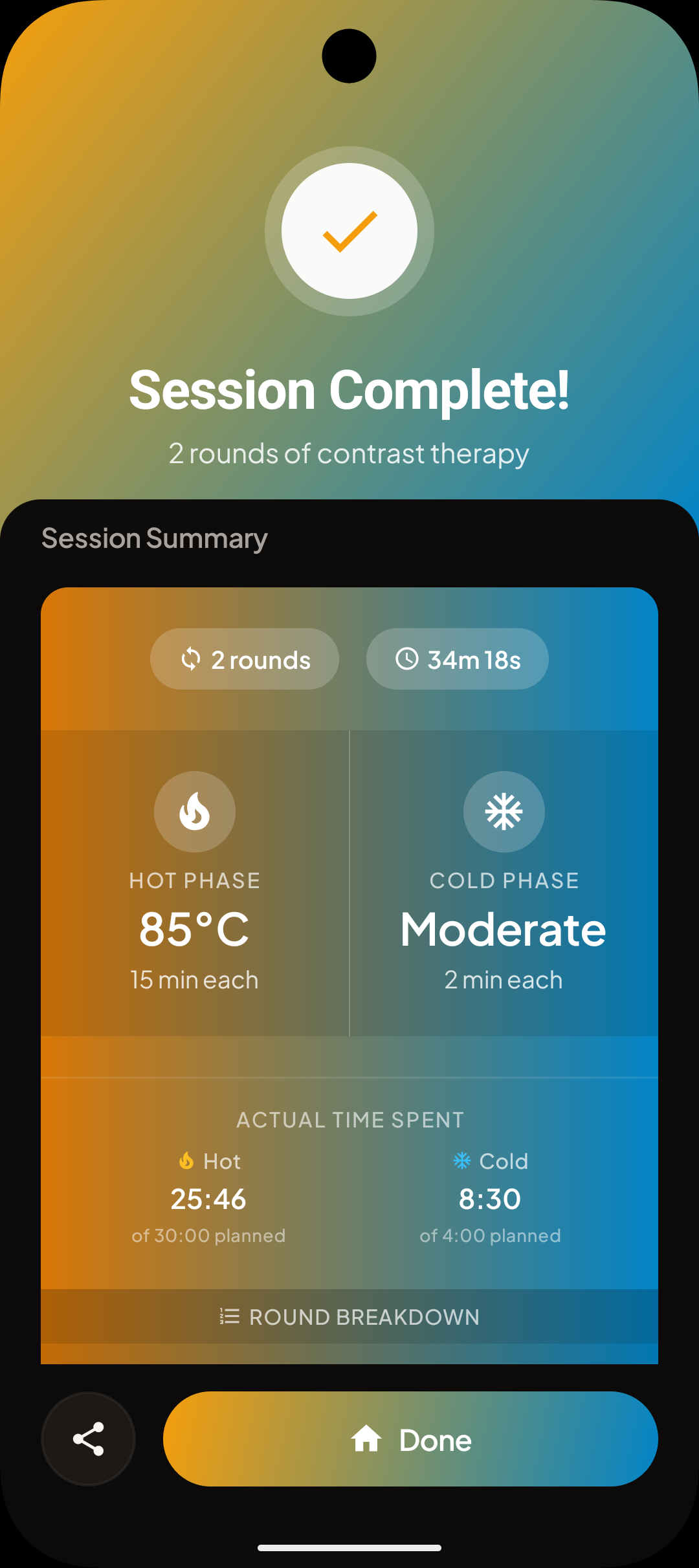Screen dimensions: 699x1568
Task: Tap the Session Summary heading
Action: [x=153, y=538]
